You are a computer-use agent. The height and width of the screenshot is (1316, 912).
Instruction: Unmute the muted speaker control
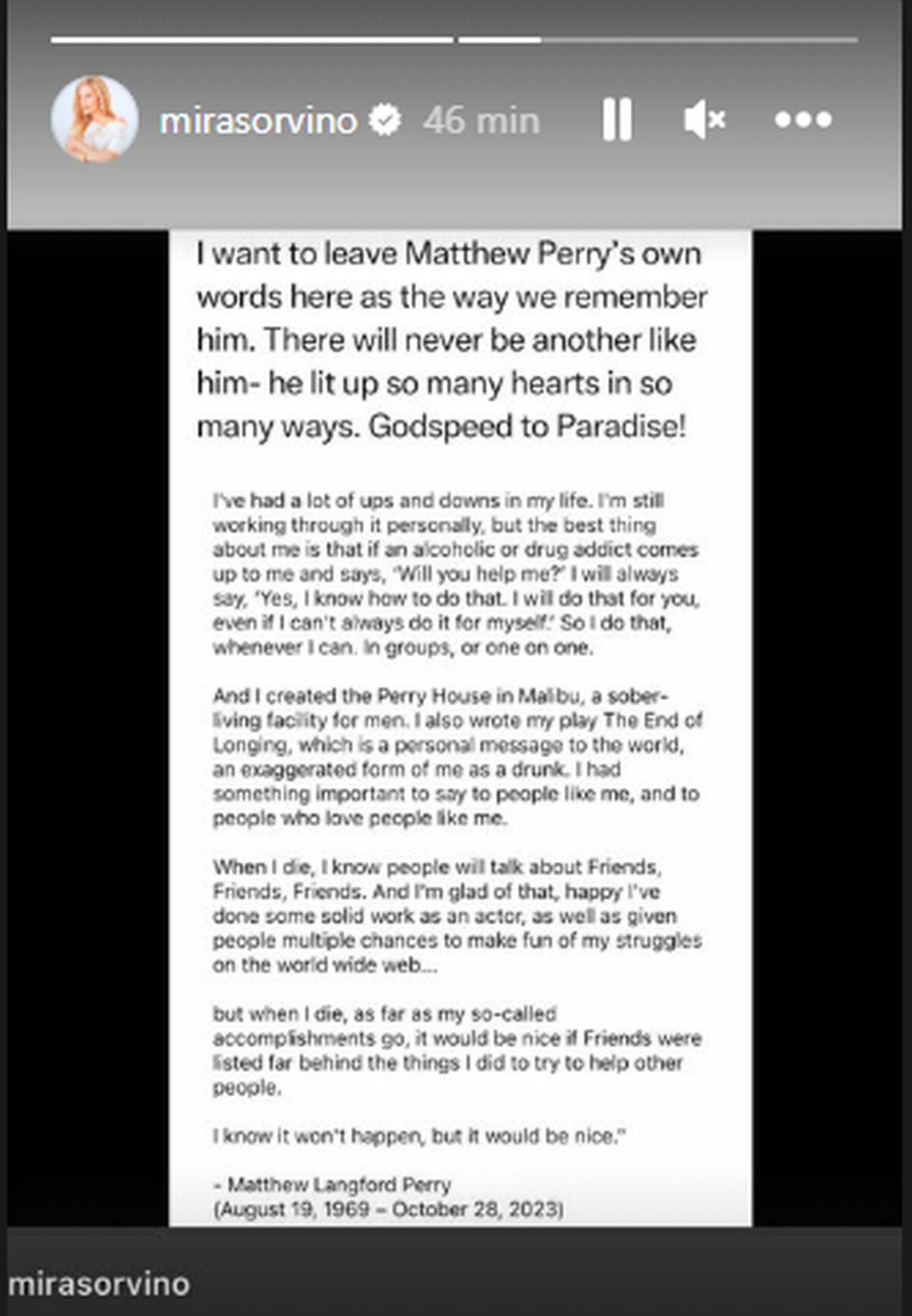pos(706,119)
